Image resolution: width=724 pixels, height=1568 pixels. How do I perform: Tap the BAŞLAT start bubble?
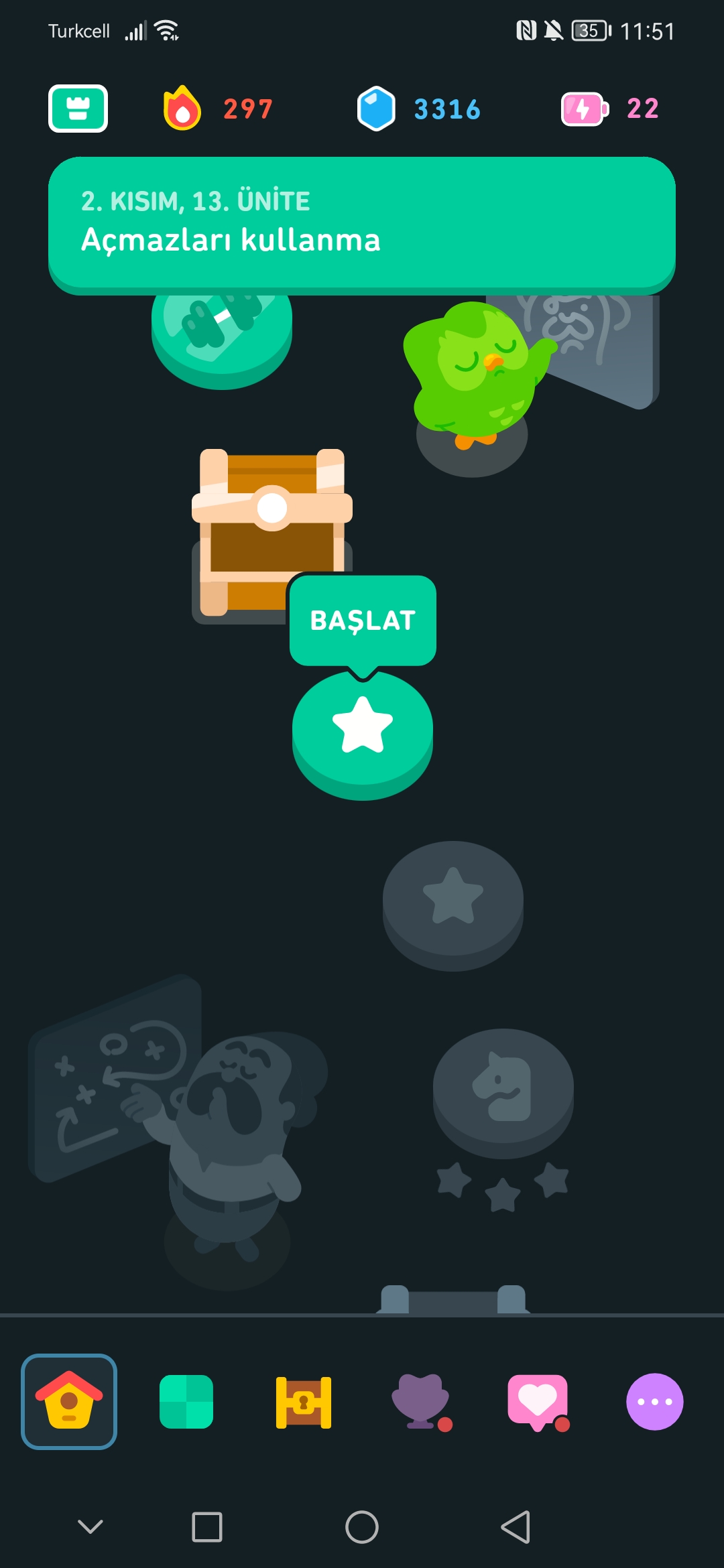363,620
